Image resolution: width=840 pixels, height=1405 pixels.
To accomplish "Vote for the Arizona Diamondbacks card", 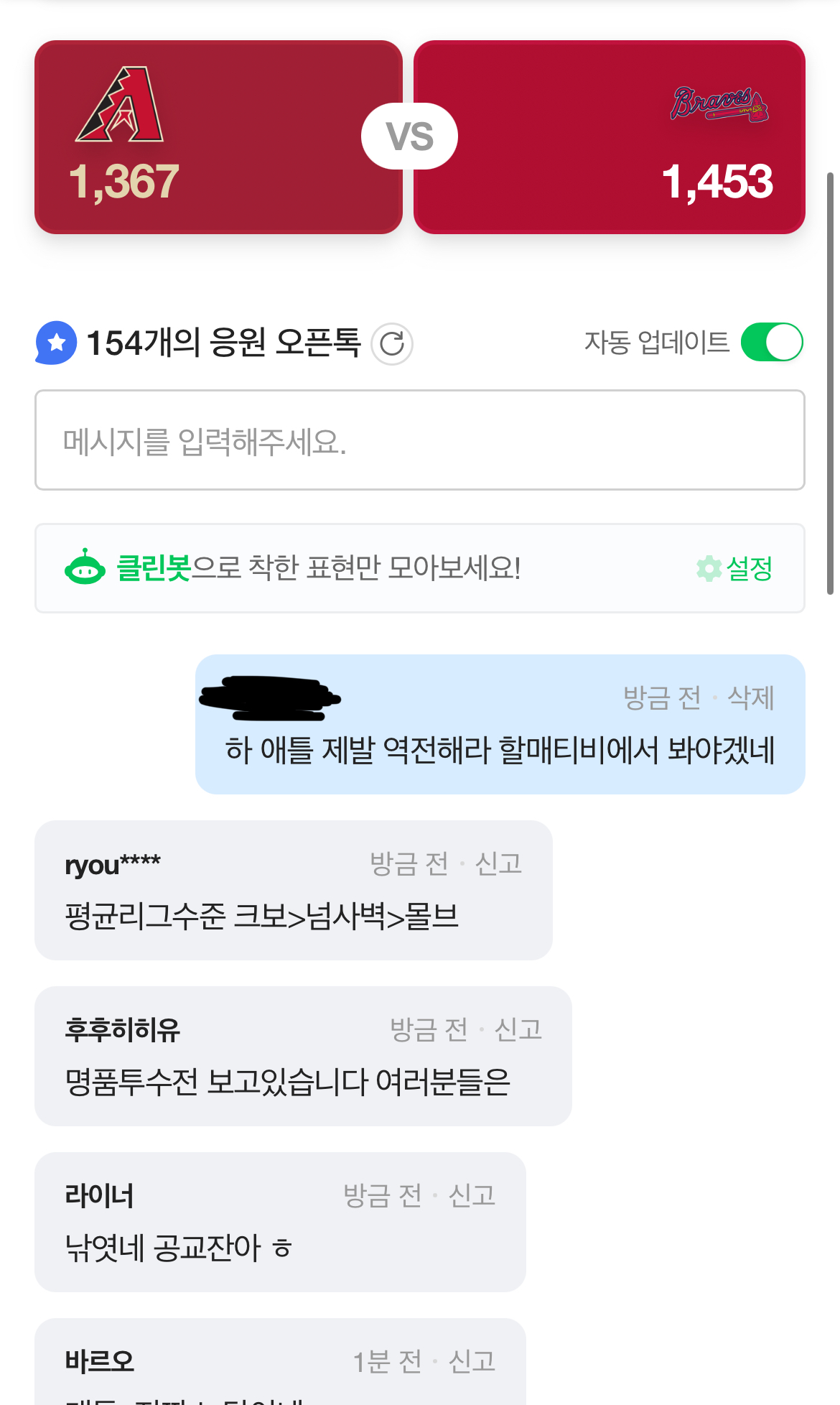I will (x=218, y=136).
